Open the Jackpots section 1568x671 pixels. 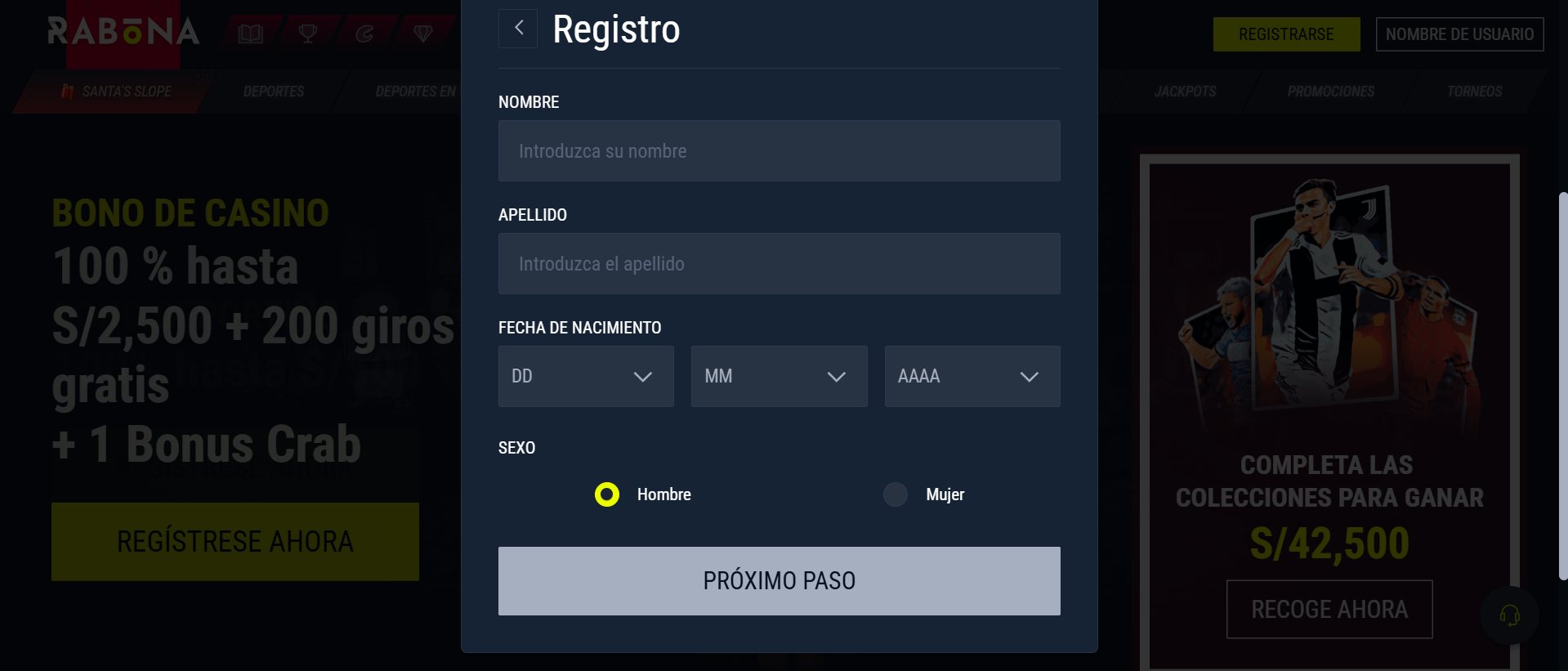click(x=1185, y=92)
